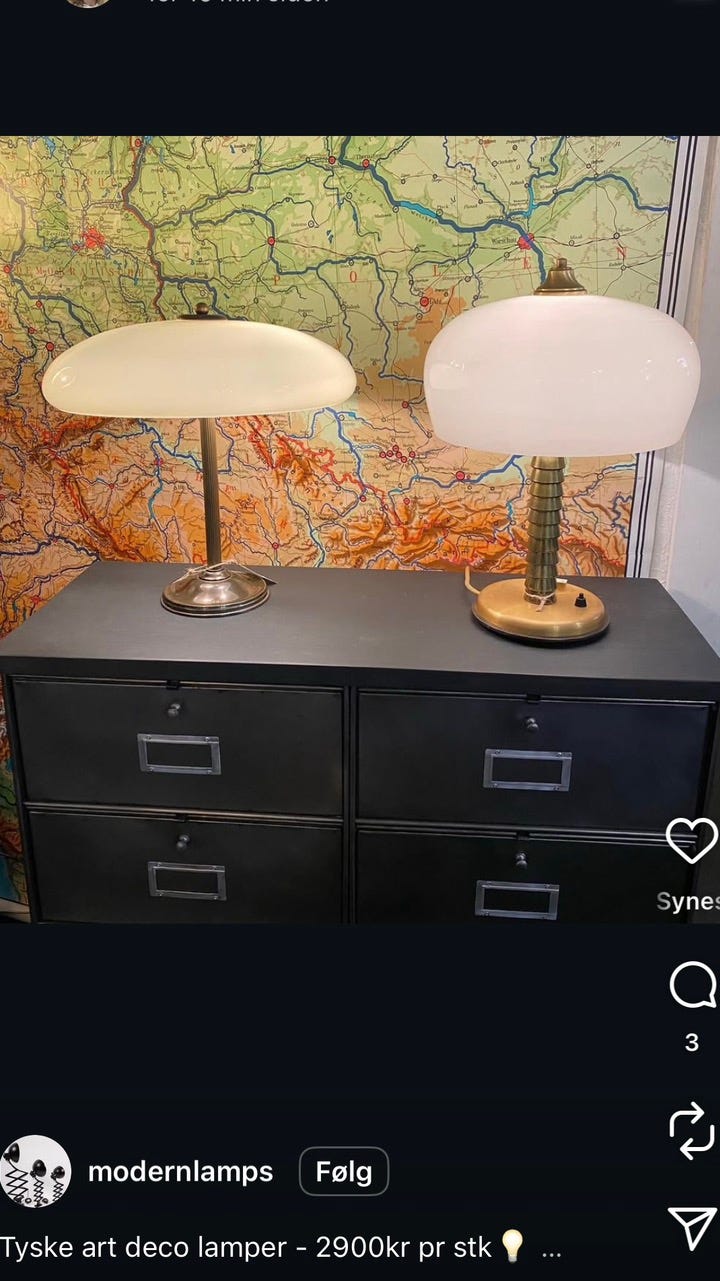Open the modernlamps profile picture
Image resolution: width=720 pixels, height=1281 pixels.
coord(36,1171)
